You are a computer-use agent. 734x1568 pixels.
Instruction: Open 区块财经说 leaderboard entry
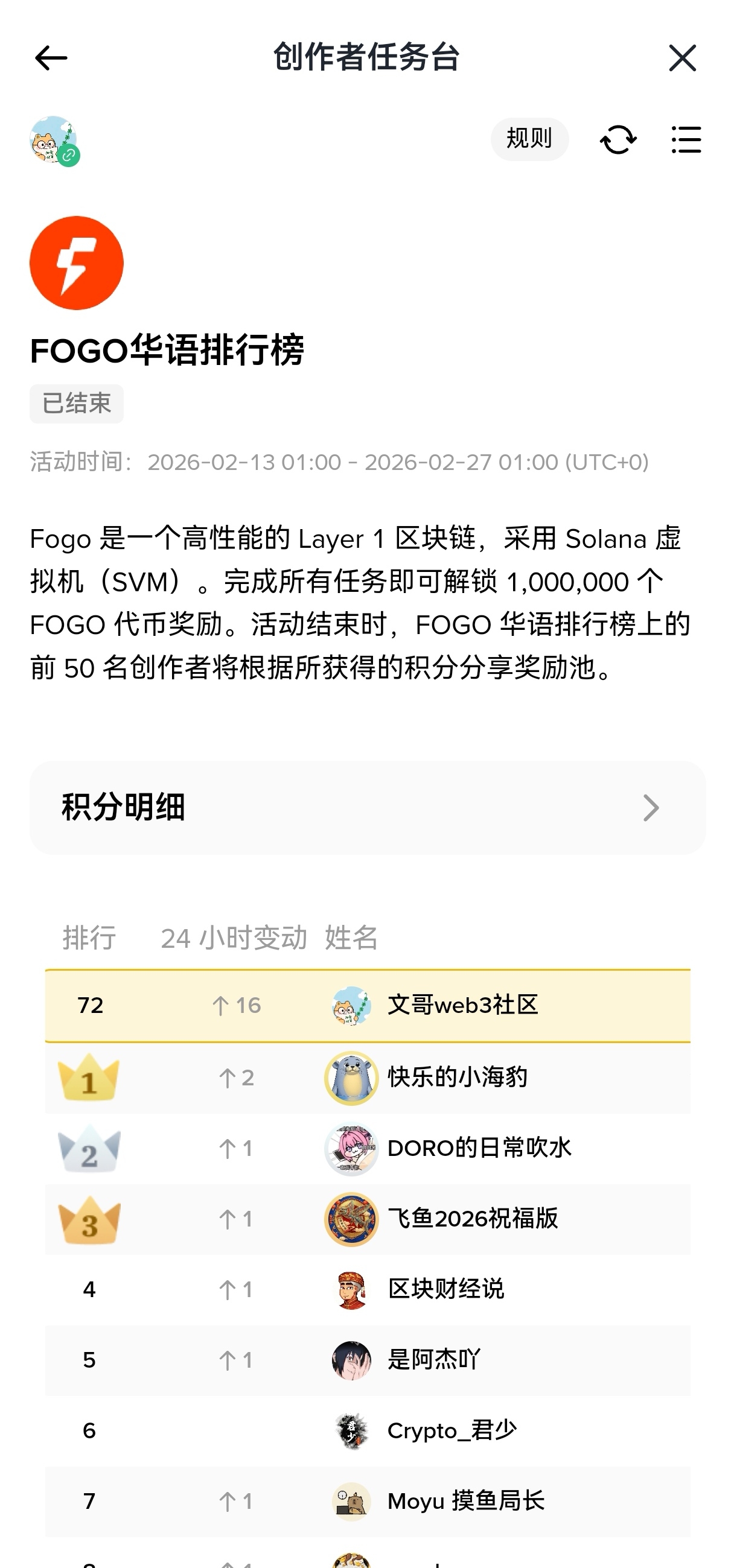445,1289
